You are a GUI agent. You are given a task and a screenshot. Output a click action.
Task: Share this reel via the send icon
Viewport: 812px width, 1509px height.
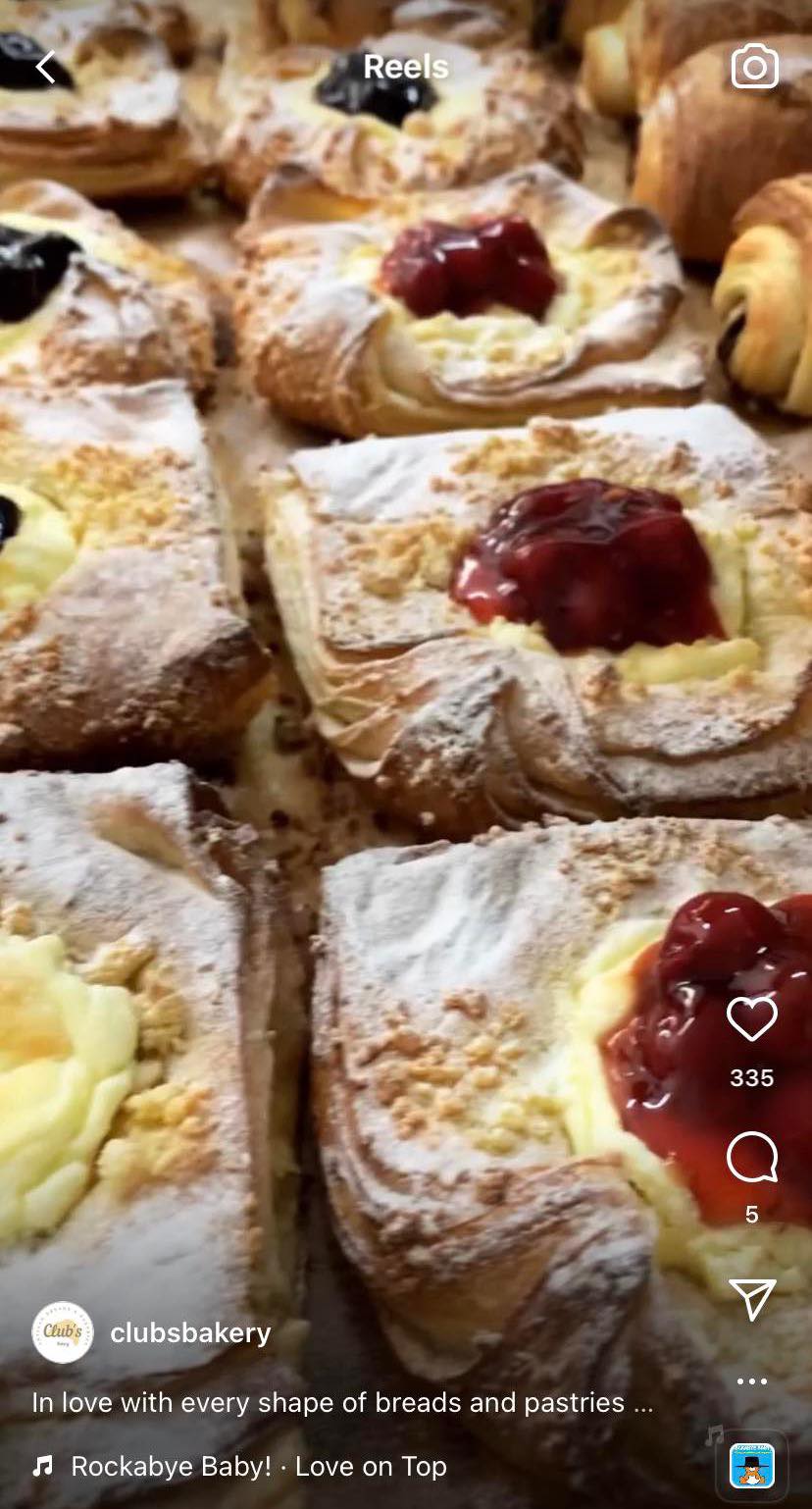tap(751, 1299)
